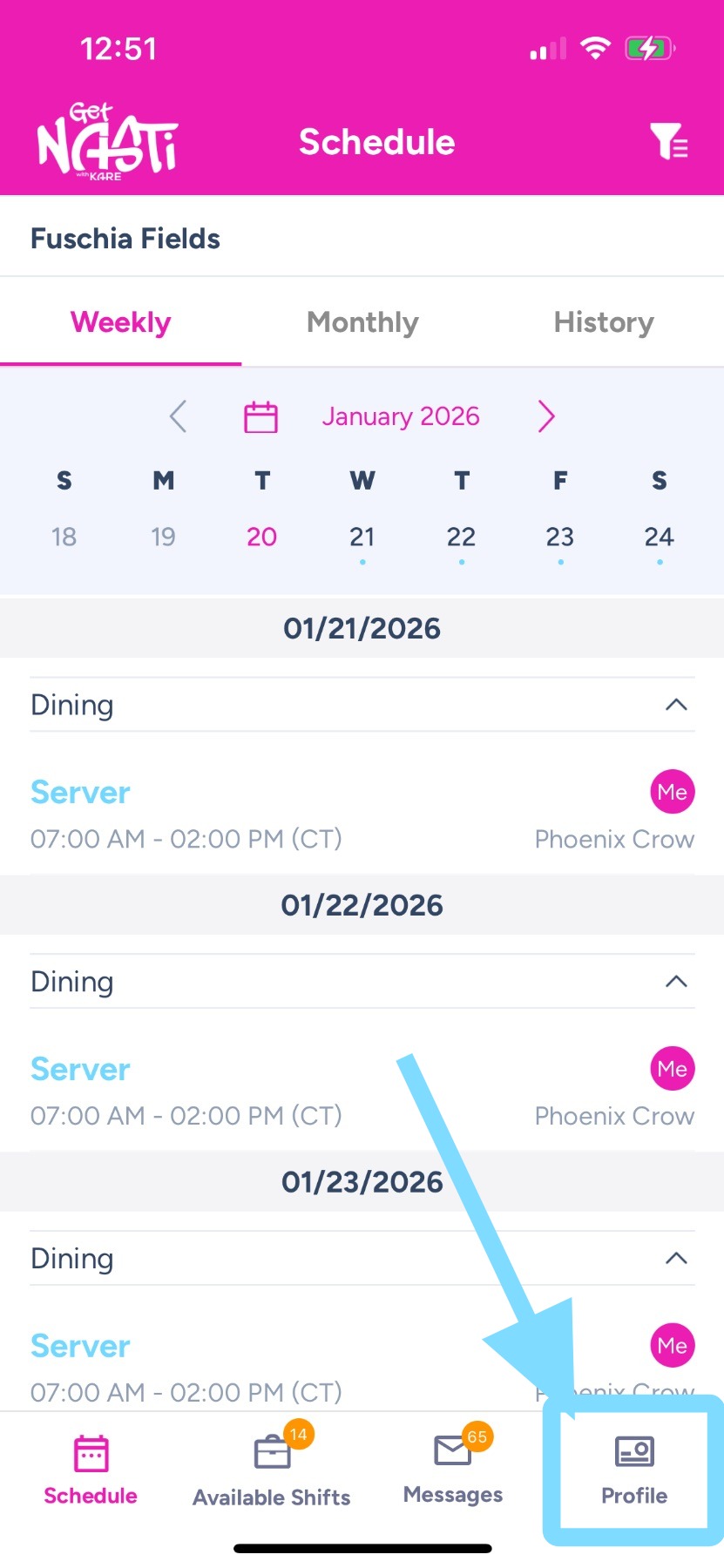This screenshot has width=724, height=1568.
Task: Select Saturday the 24th
Action: point(660,537)
